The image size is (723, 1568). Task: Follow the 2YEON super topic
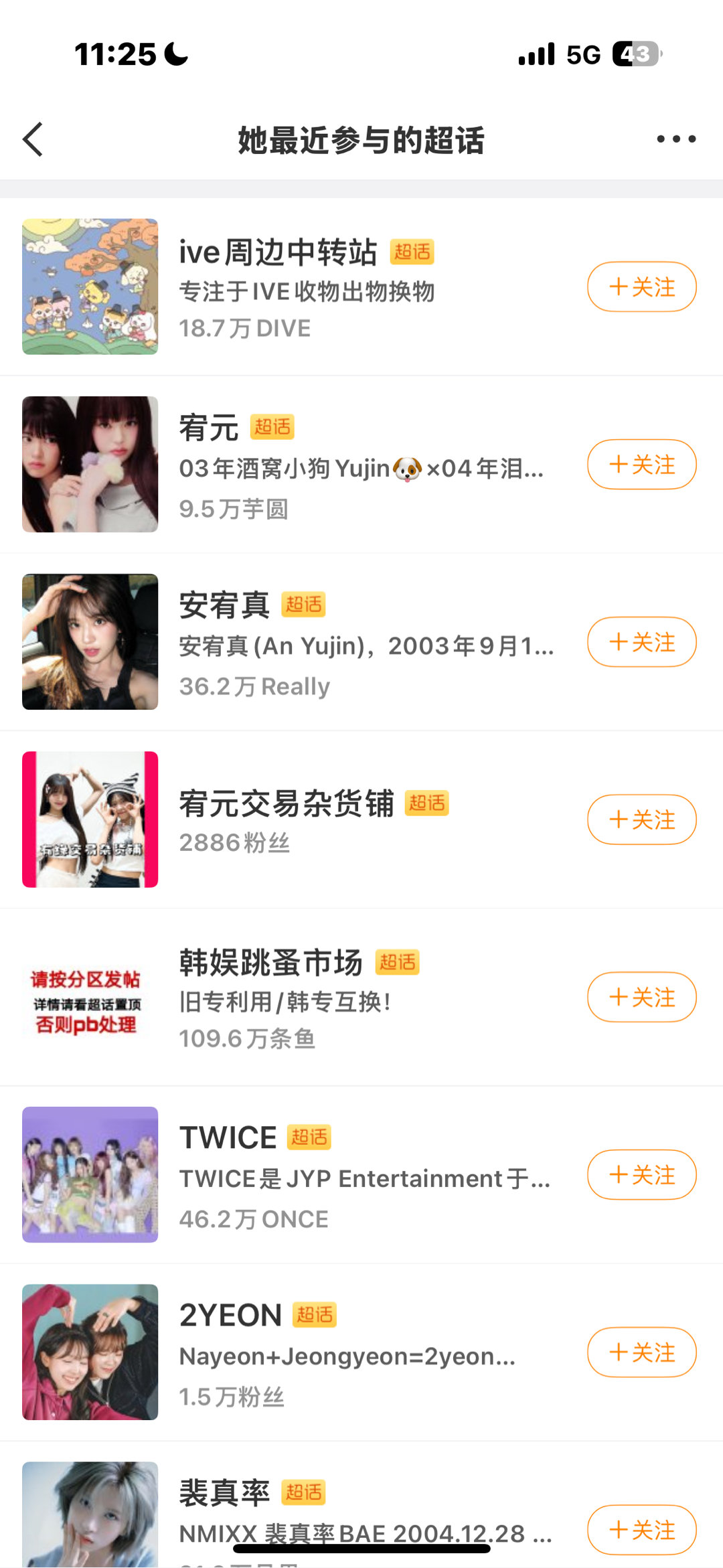click(641, 1352)
